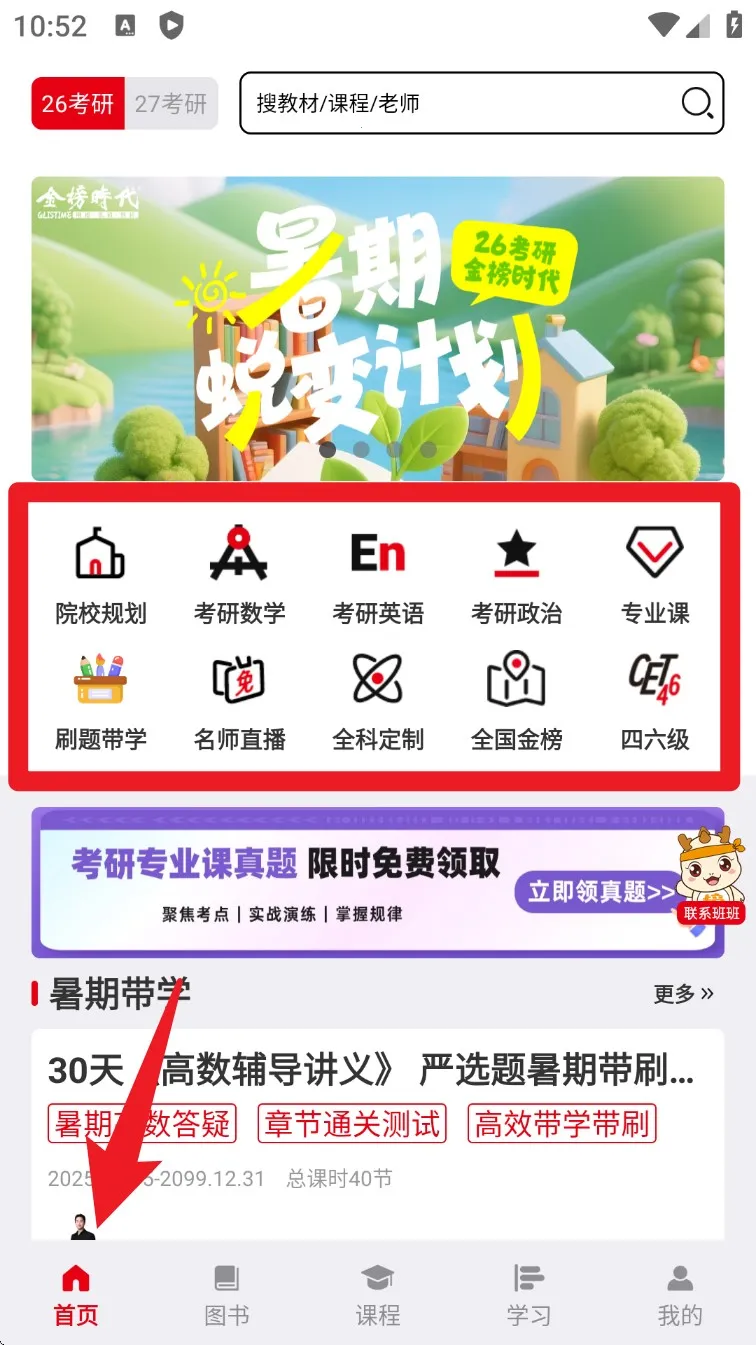Open 全科定制 section

[x=378, y=702]
